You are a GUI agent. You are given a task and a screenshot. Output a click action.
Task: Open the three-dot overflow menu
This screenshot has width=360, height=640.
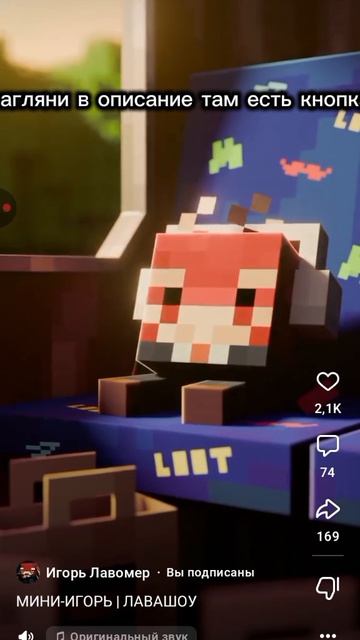click(328, 636)
